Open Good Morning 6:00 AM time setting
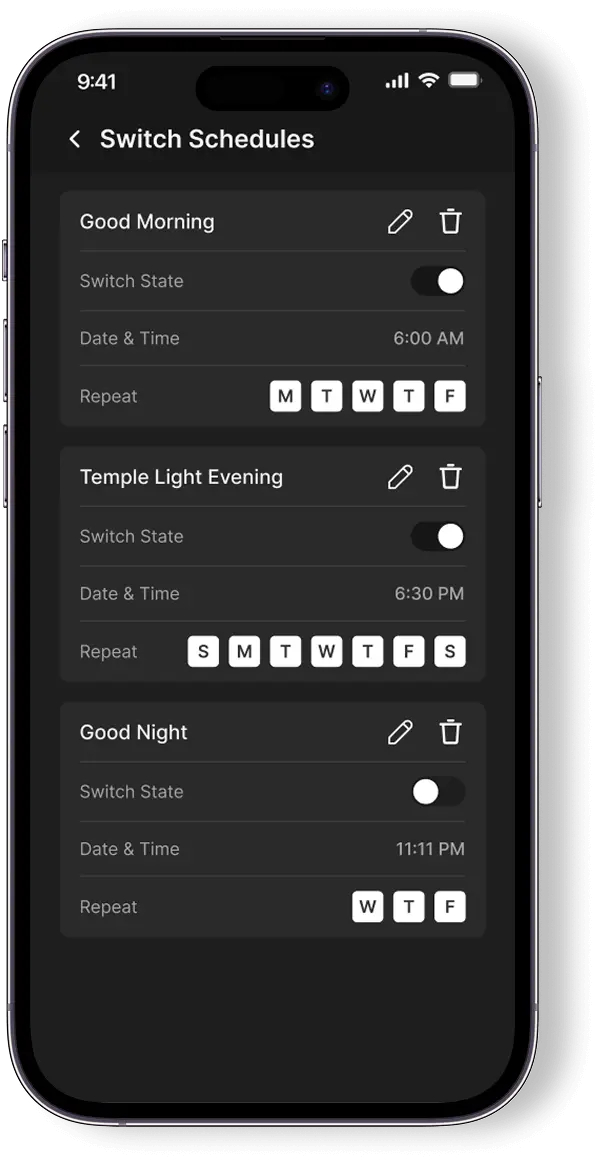Image resolution: width=600 pixels, height=1160 pixels. pos(428,339)
